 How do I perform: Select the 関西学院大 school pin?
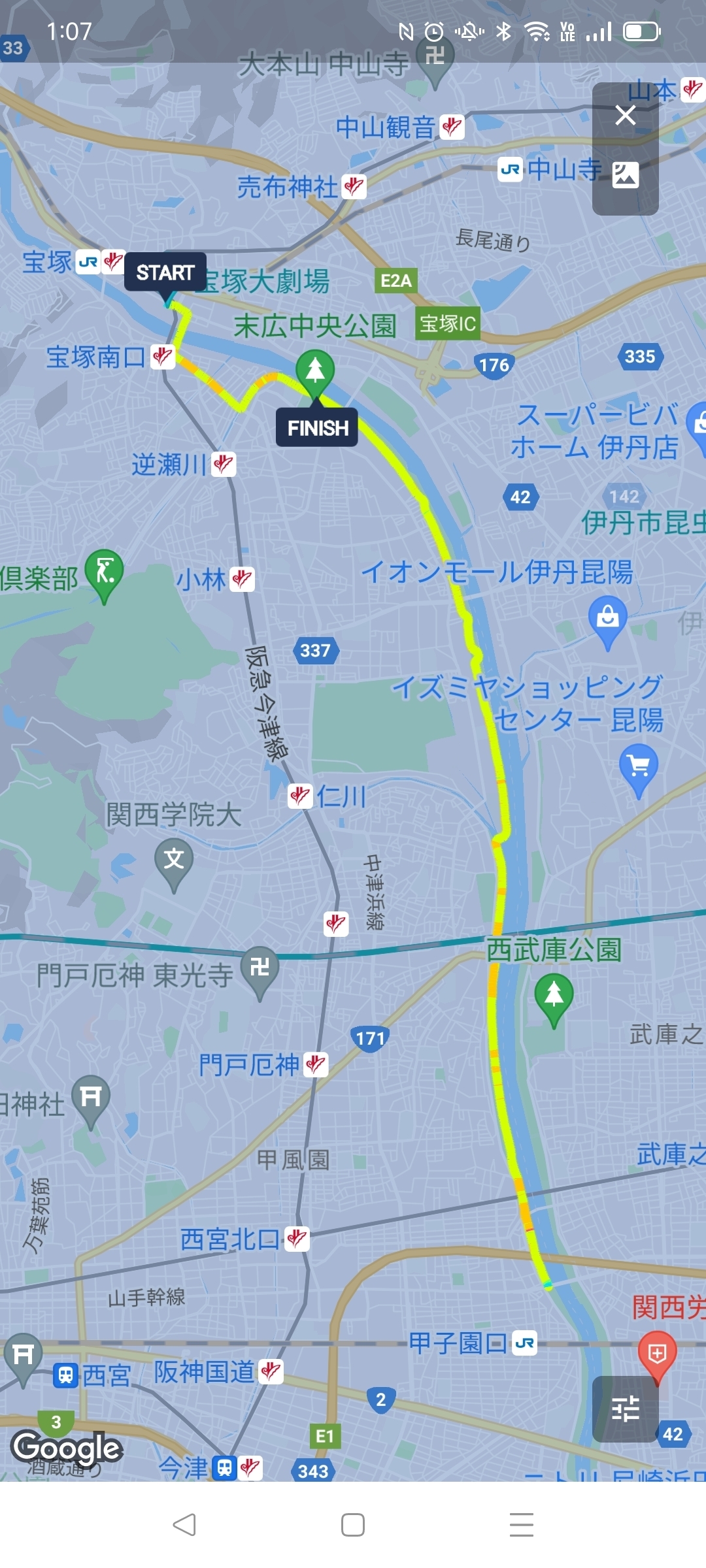click(174, 861)
